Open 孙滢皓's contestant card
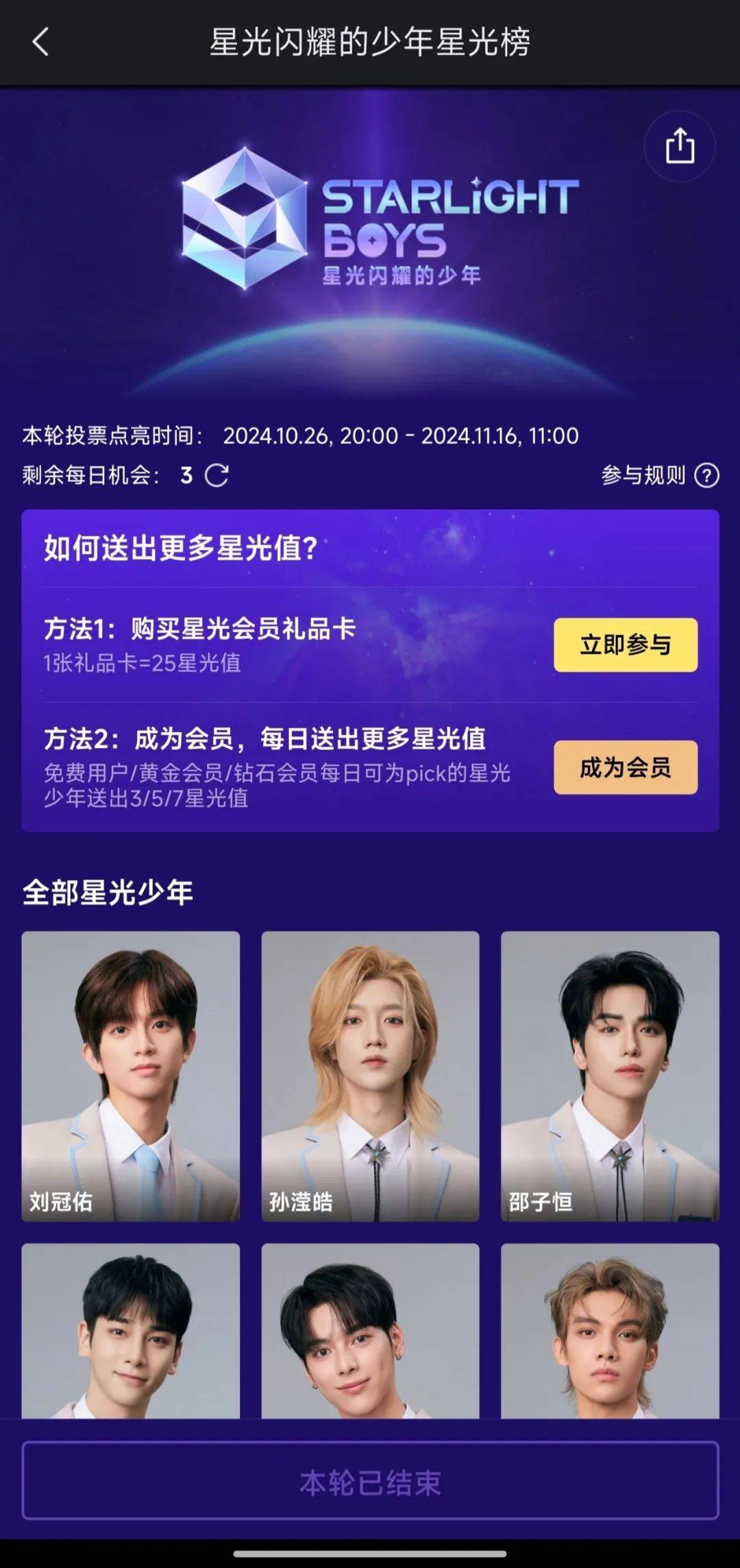Screen dimensions: 740x1568 click(x=370, y=1075)
